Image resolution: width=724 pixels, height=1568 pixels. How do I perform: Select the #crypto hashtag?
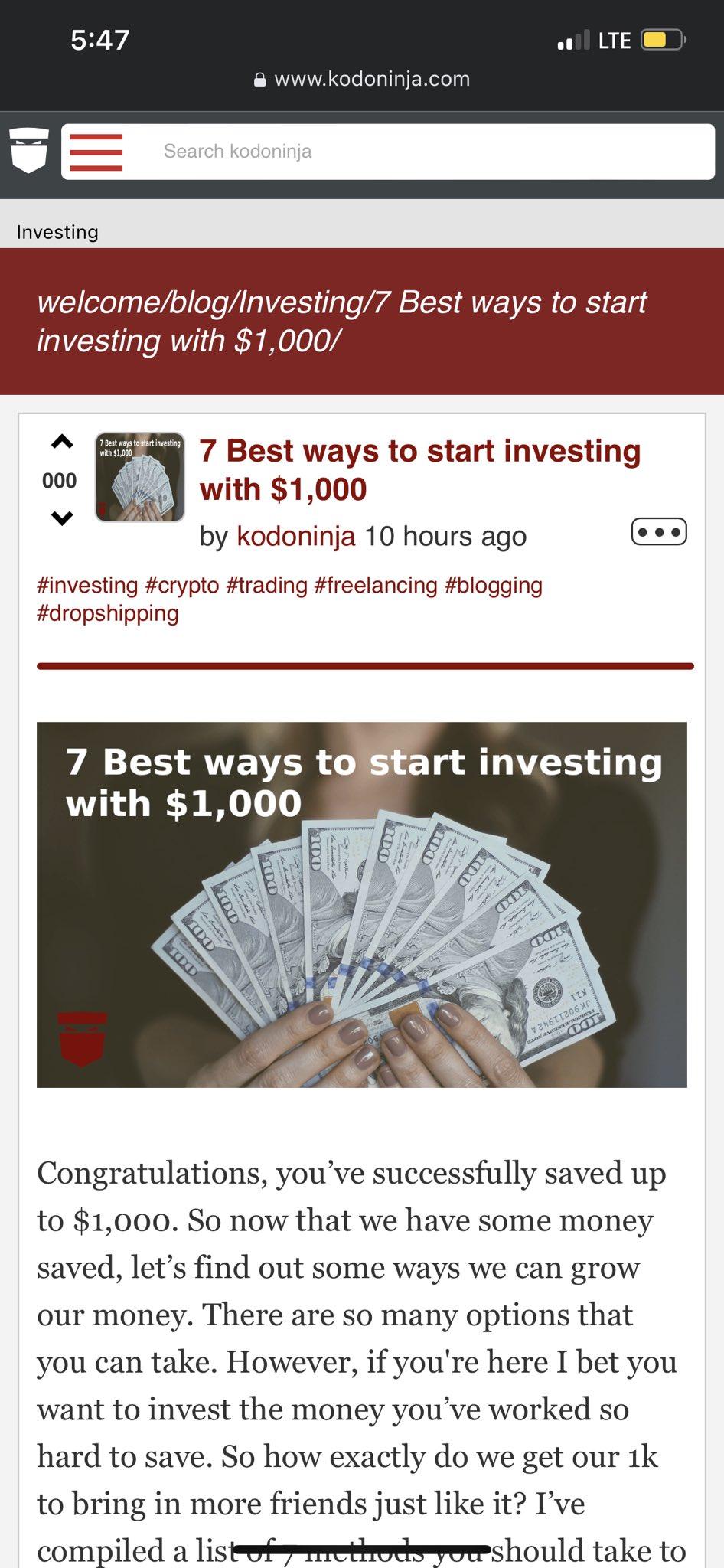182,586
